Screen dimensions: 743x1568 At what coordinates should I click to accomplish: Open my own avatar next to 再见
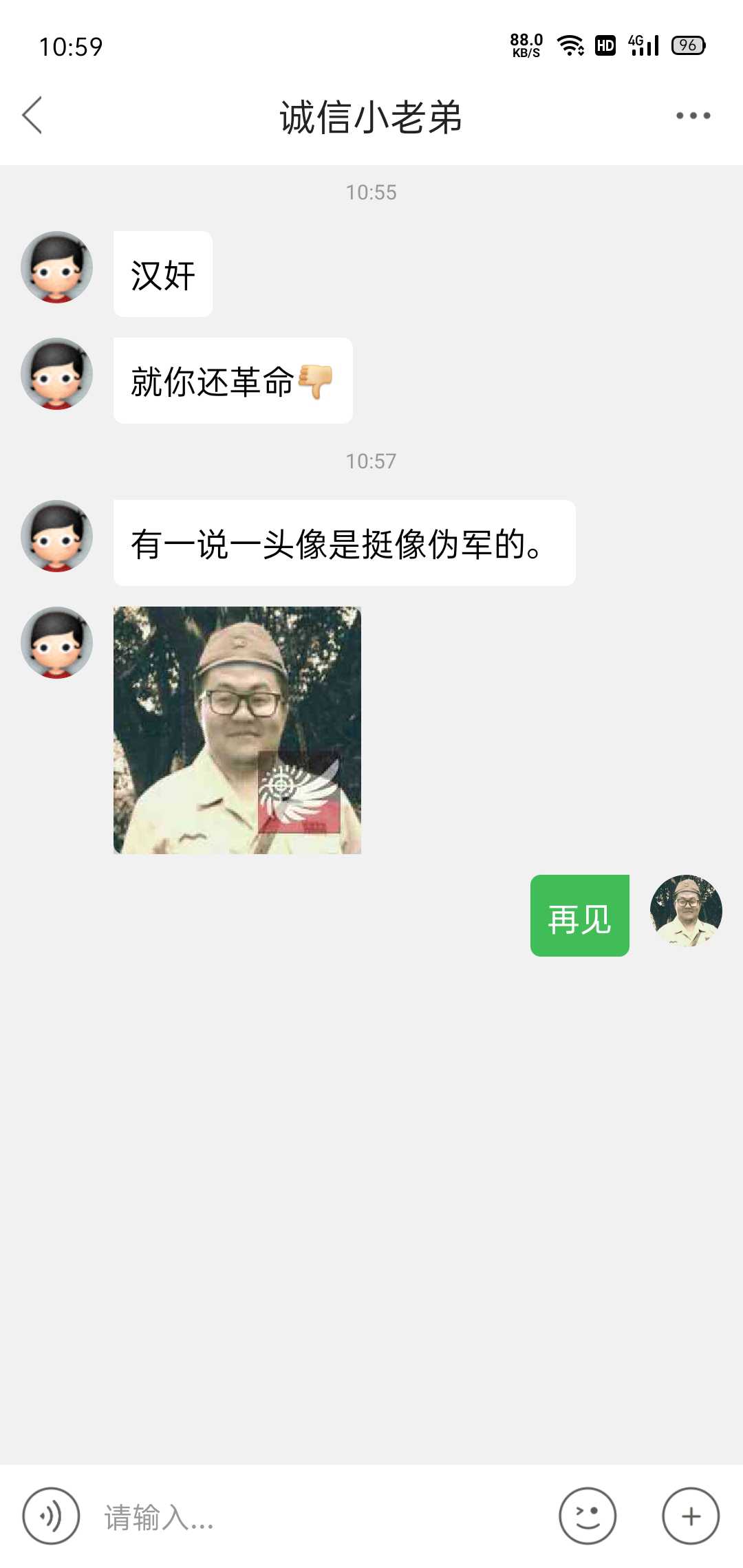click(x=686, y=911)
